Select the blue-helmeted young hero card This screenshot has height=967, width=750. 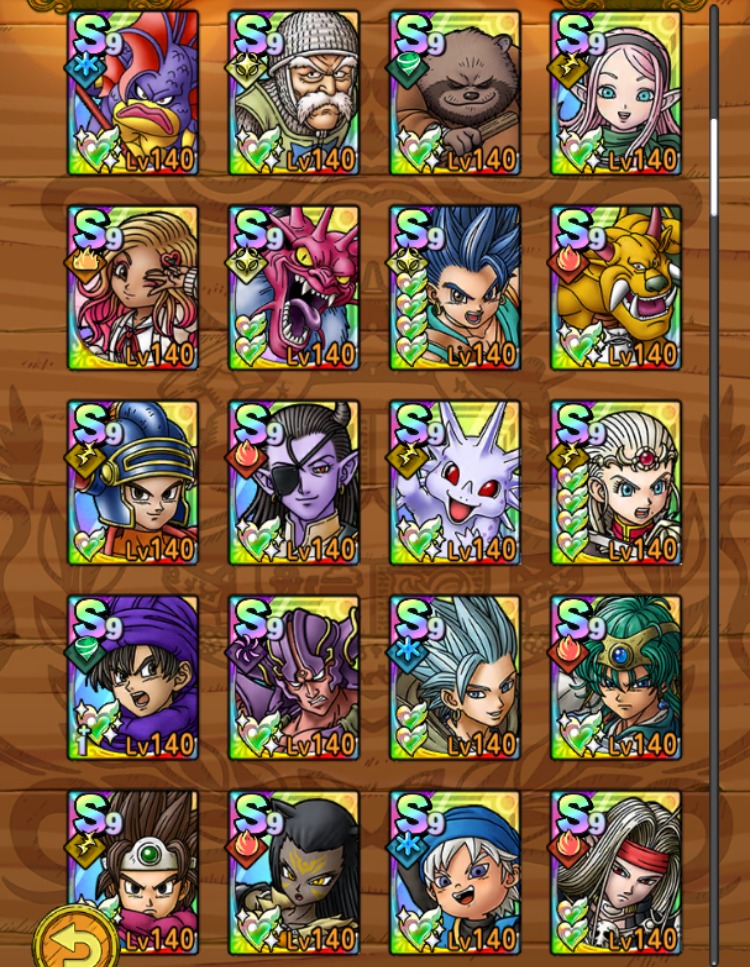coord(134,482)
